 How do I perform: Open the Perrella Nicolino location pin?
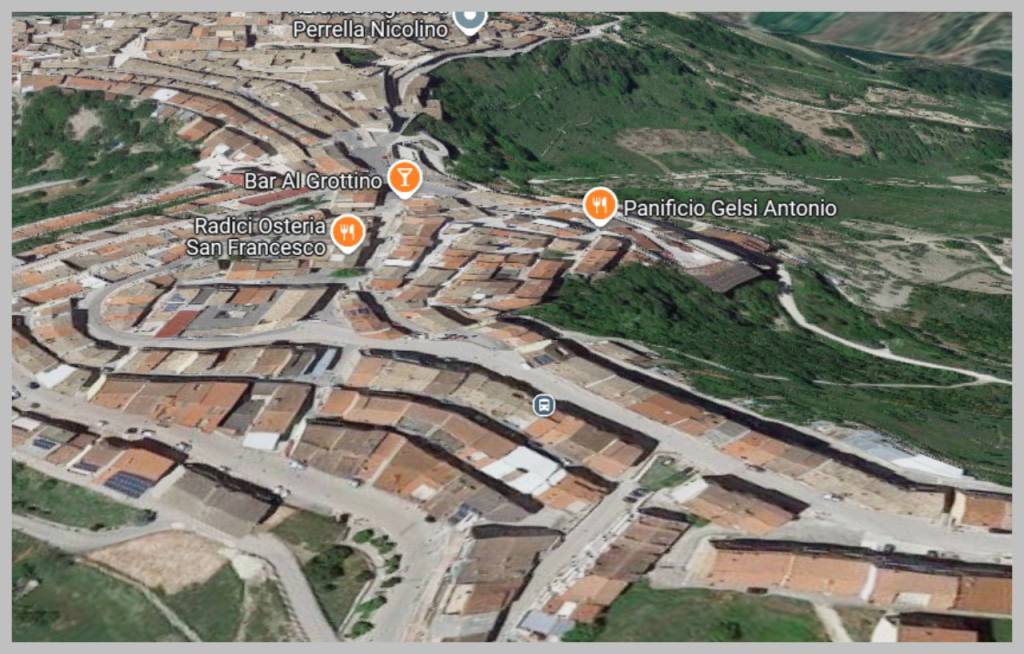pyautogui.click(x=469, y=18)
